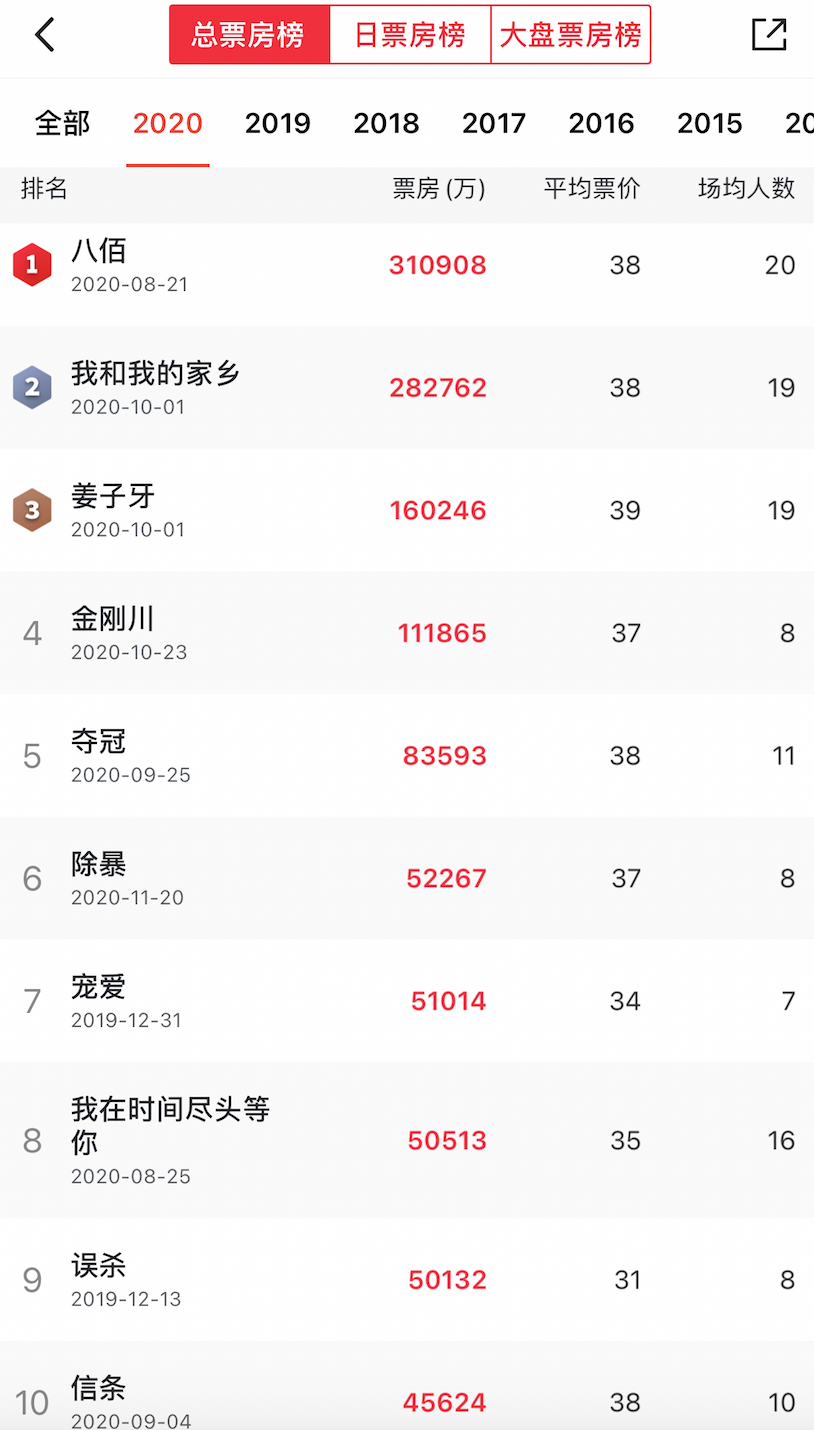Open 我在时间尽头等你 movie details
Image resolution: width=814 pixels, height=1430 pixels.
tap(407, 1140)
